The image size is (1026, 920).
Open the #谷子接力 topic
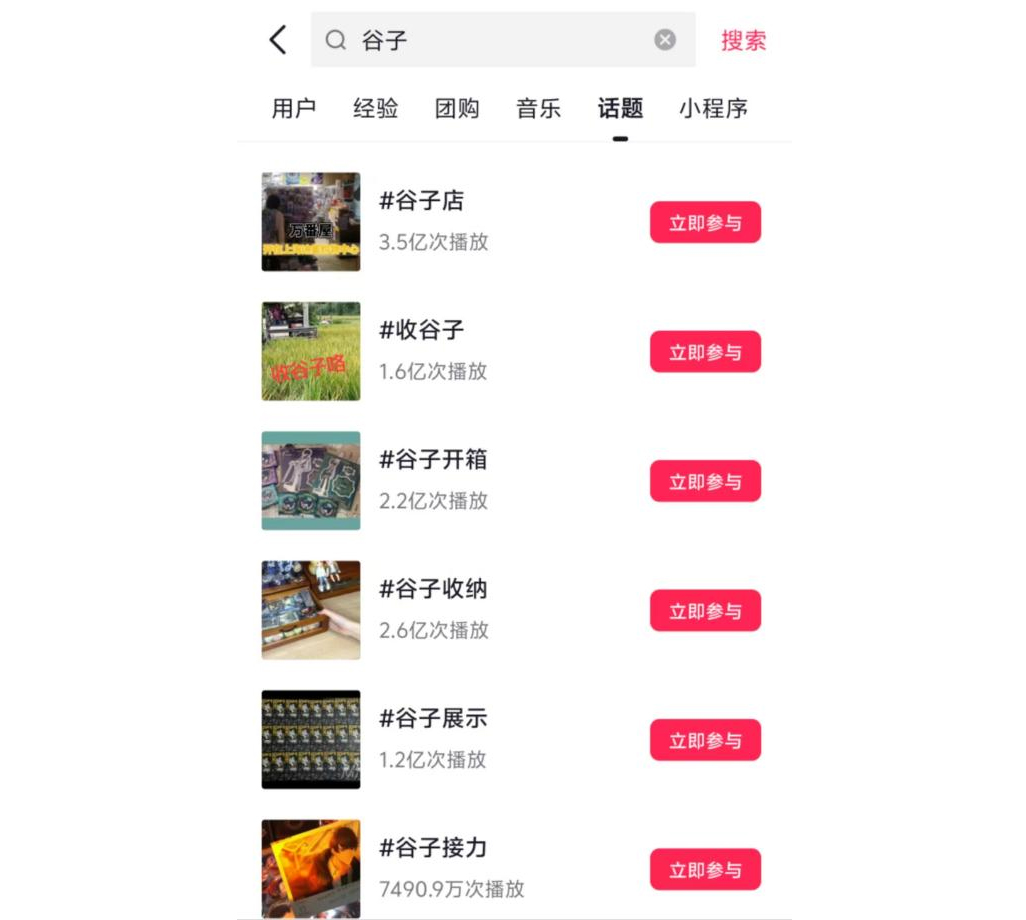pyautogui.click(x=433, y=848)
